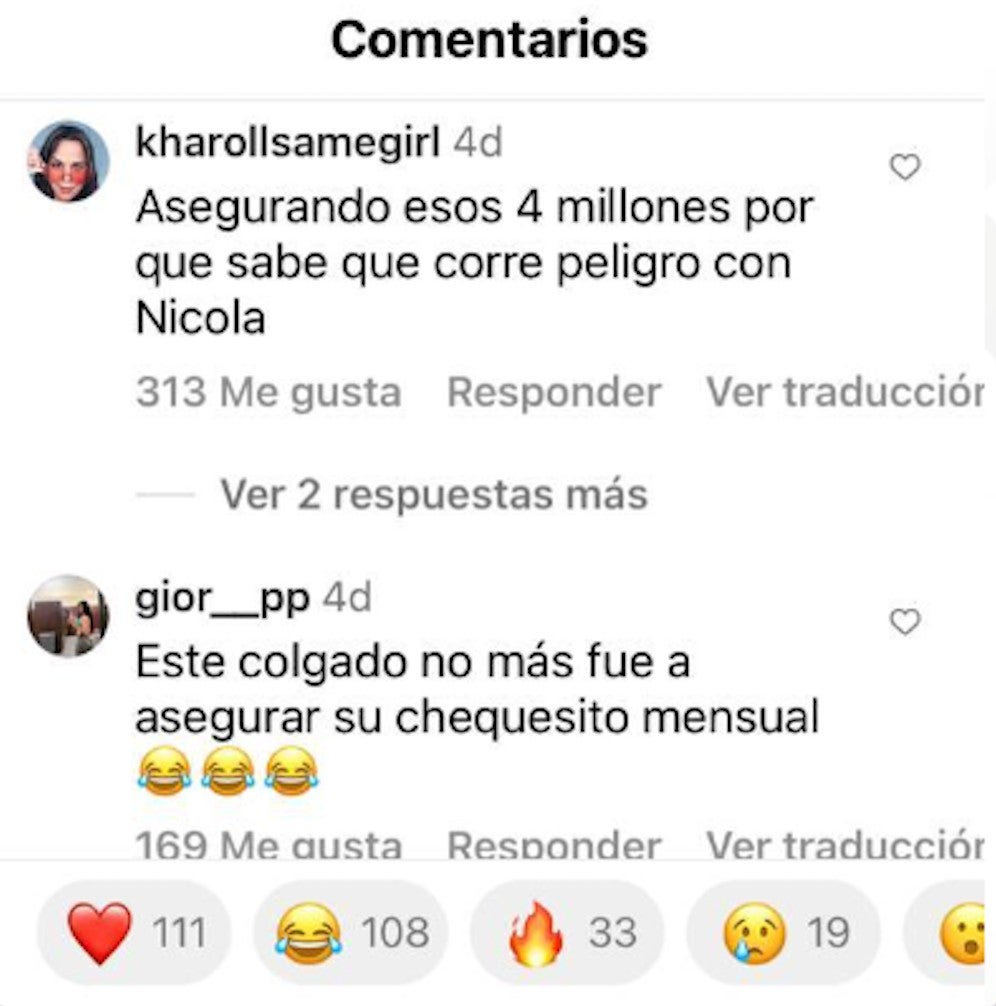996x1006 pixels.
Task: Expand Ver 2 respuestas más
Action: pos(433,494)
